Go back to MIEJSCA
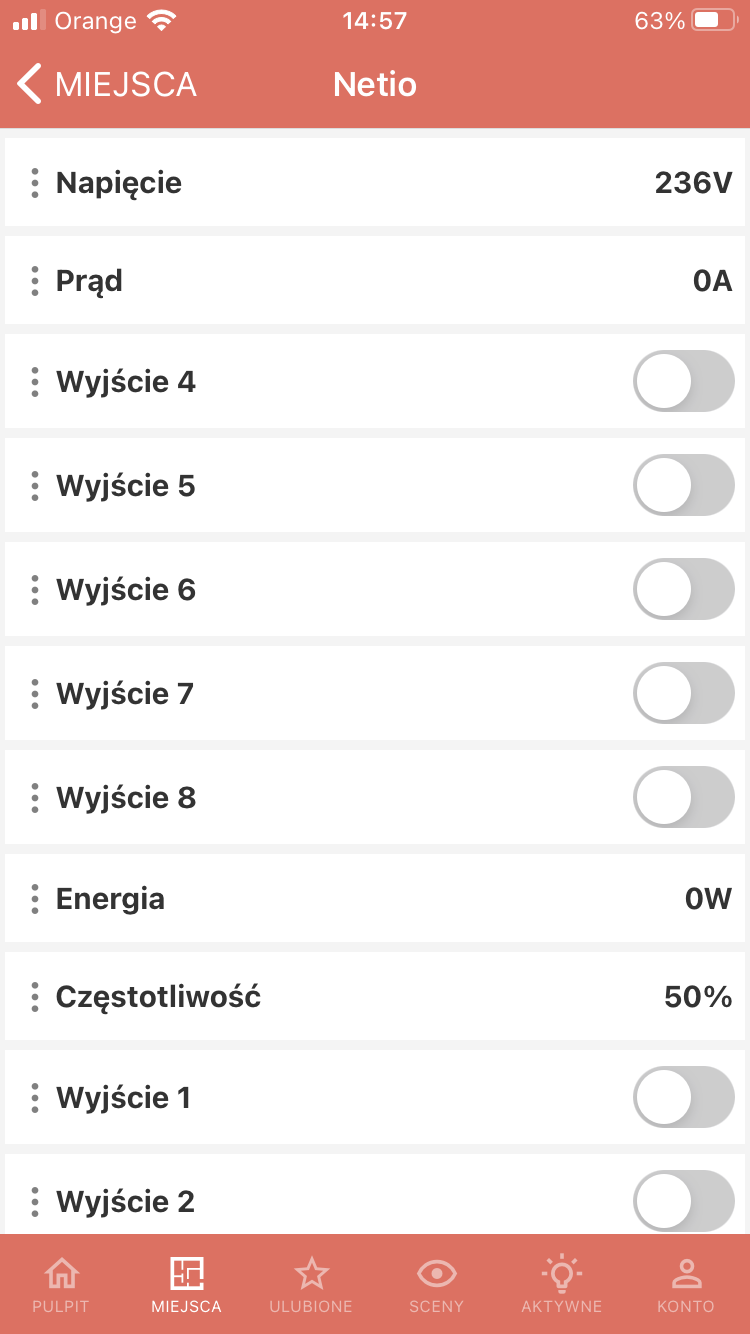 tap(107, 84)
